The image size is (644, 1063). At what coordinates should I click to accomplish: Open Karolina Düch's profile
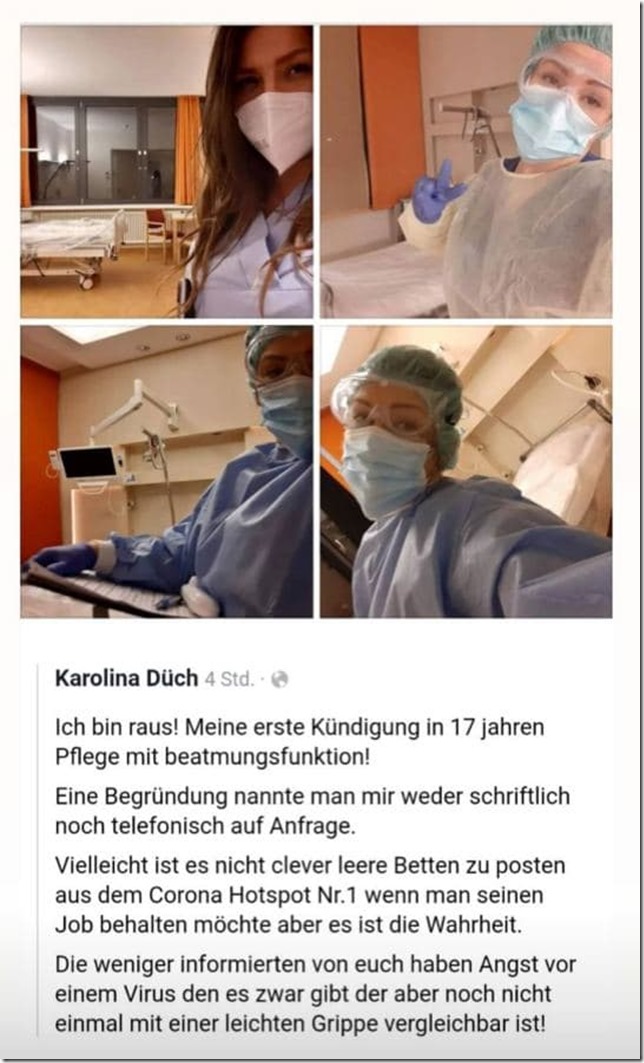[x=126, y=678]
